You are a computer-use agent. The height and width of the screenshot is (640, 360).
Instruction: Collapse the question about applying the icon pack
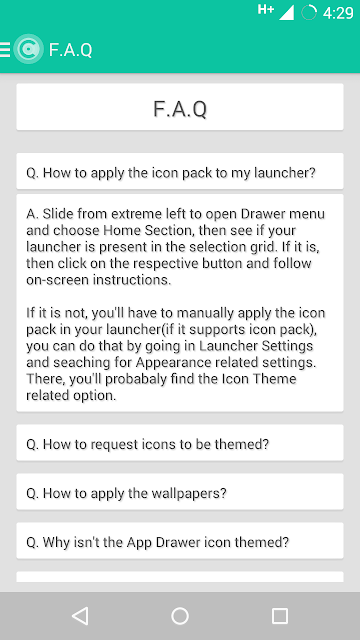[x=180, y=171]
